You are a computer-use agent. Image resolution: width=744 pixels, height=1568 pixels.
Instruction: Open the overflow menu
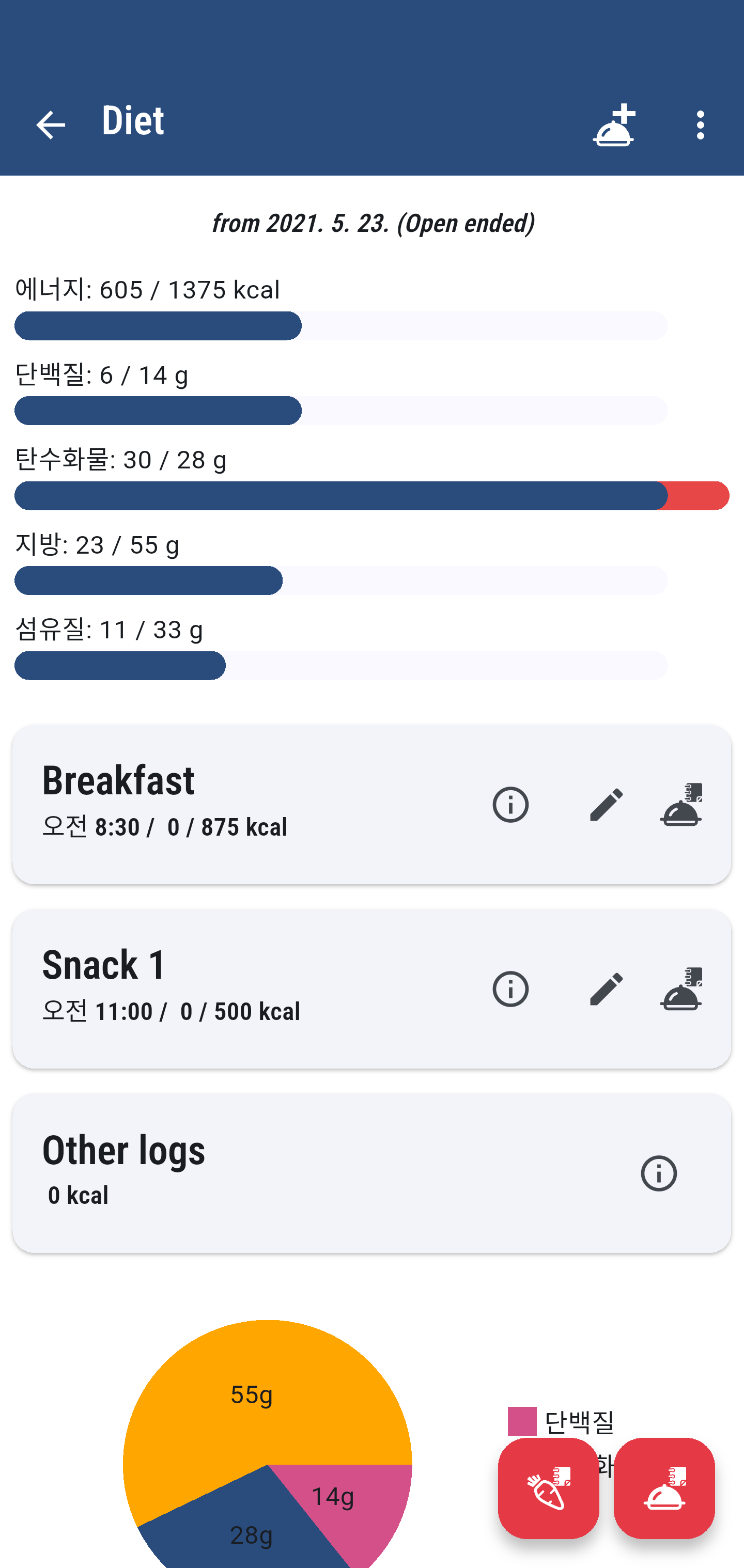(x=700, y=126)
